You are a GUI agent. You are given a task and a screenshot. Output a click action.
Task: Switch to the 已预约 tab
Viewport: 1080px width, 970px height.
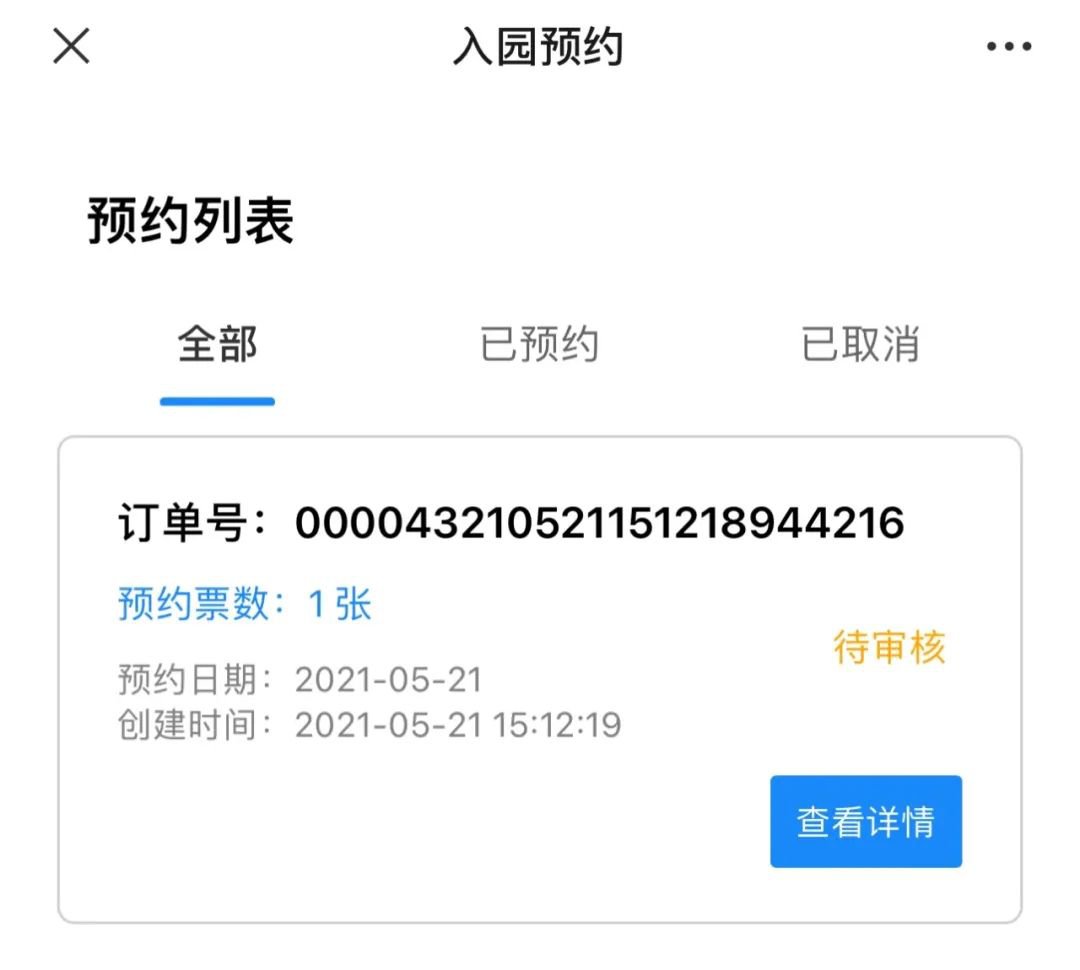coord(539,345)
